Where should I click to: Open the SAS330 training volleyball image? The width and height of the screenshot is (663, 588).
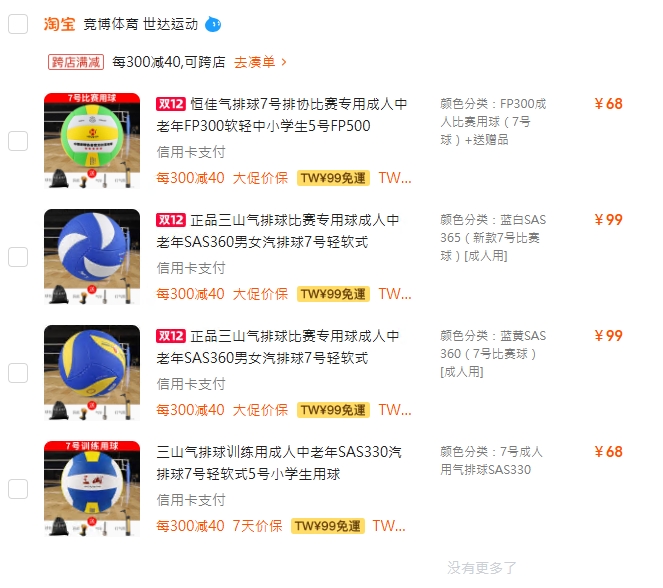[x=92, y=489]
